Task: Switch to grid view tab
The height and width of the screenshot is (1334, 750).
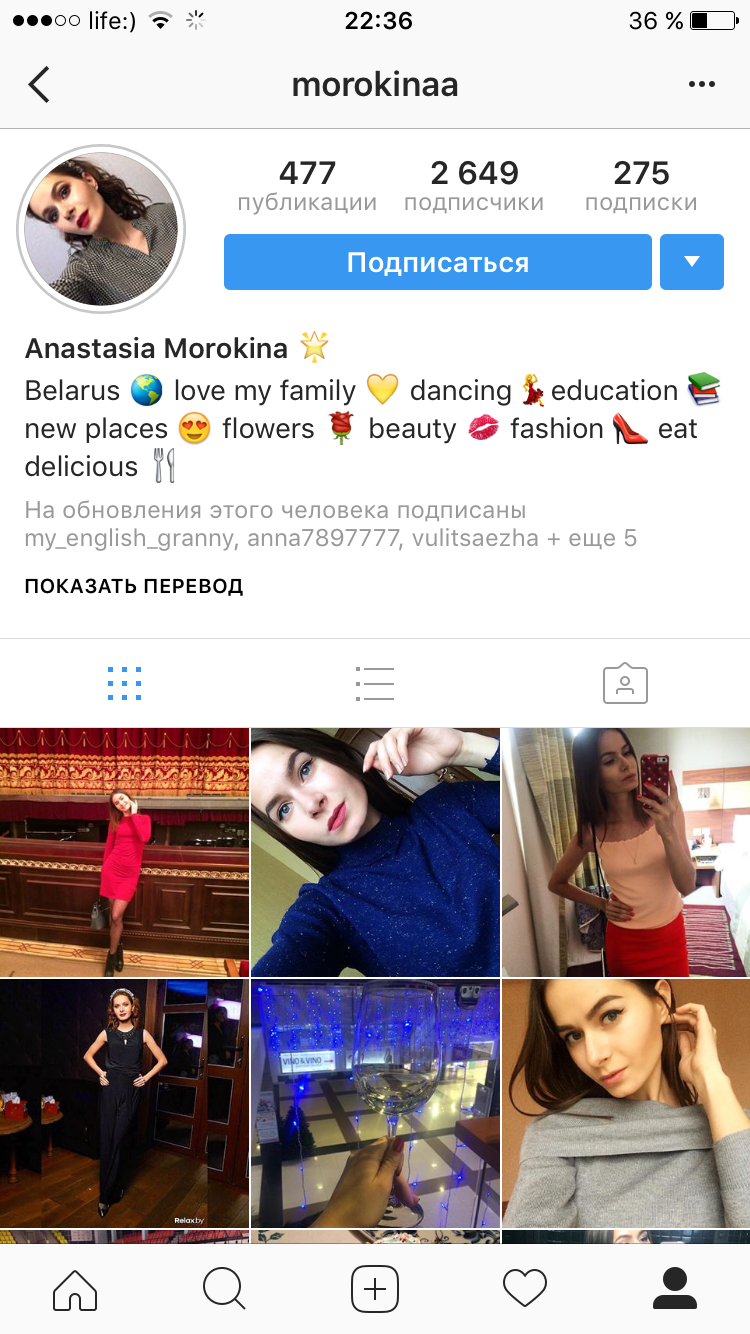Action: [124, 684]
